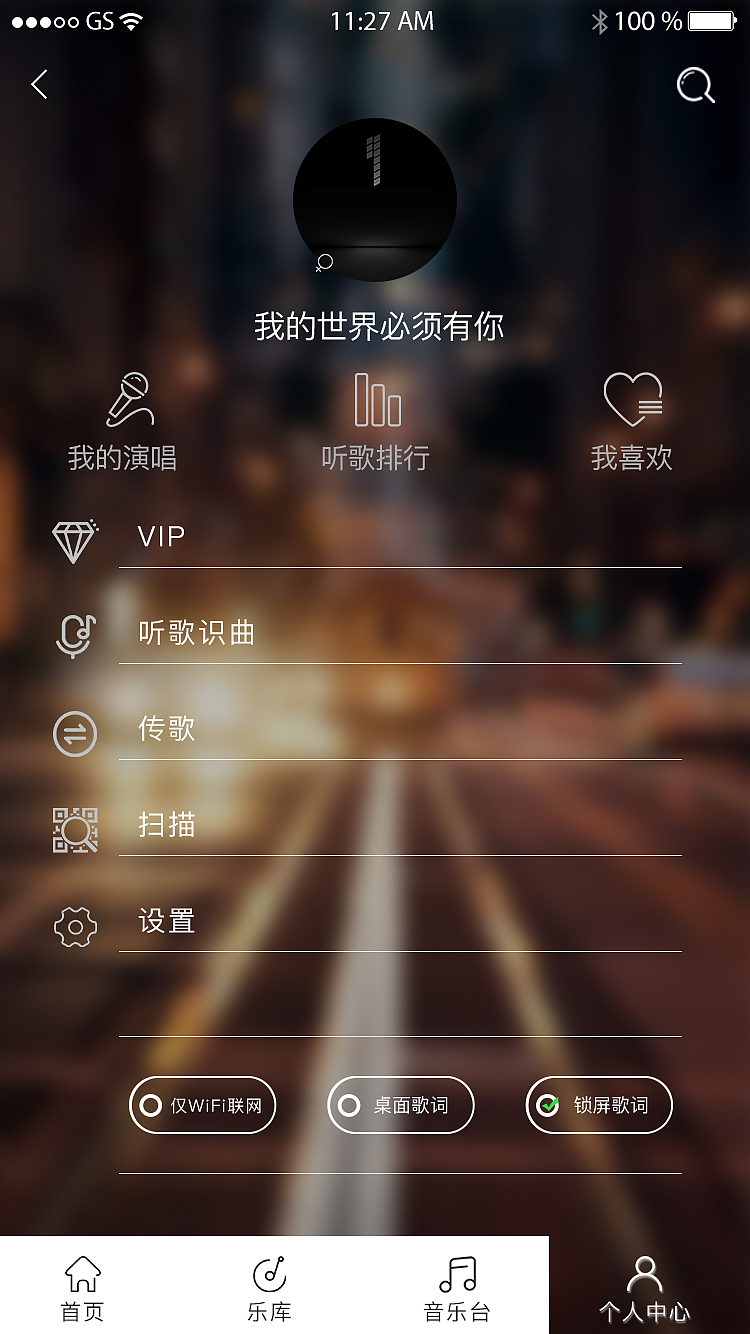This screenshot has width=750, height=1334.
Task: Open the 乐库 music library tab
Action: tap(268, 1285)
